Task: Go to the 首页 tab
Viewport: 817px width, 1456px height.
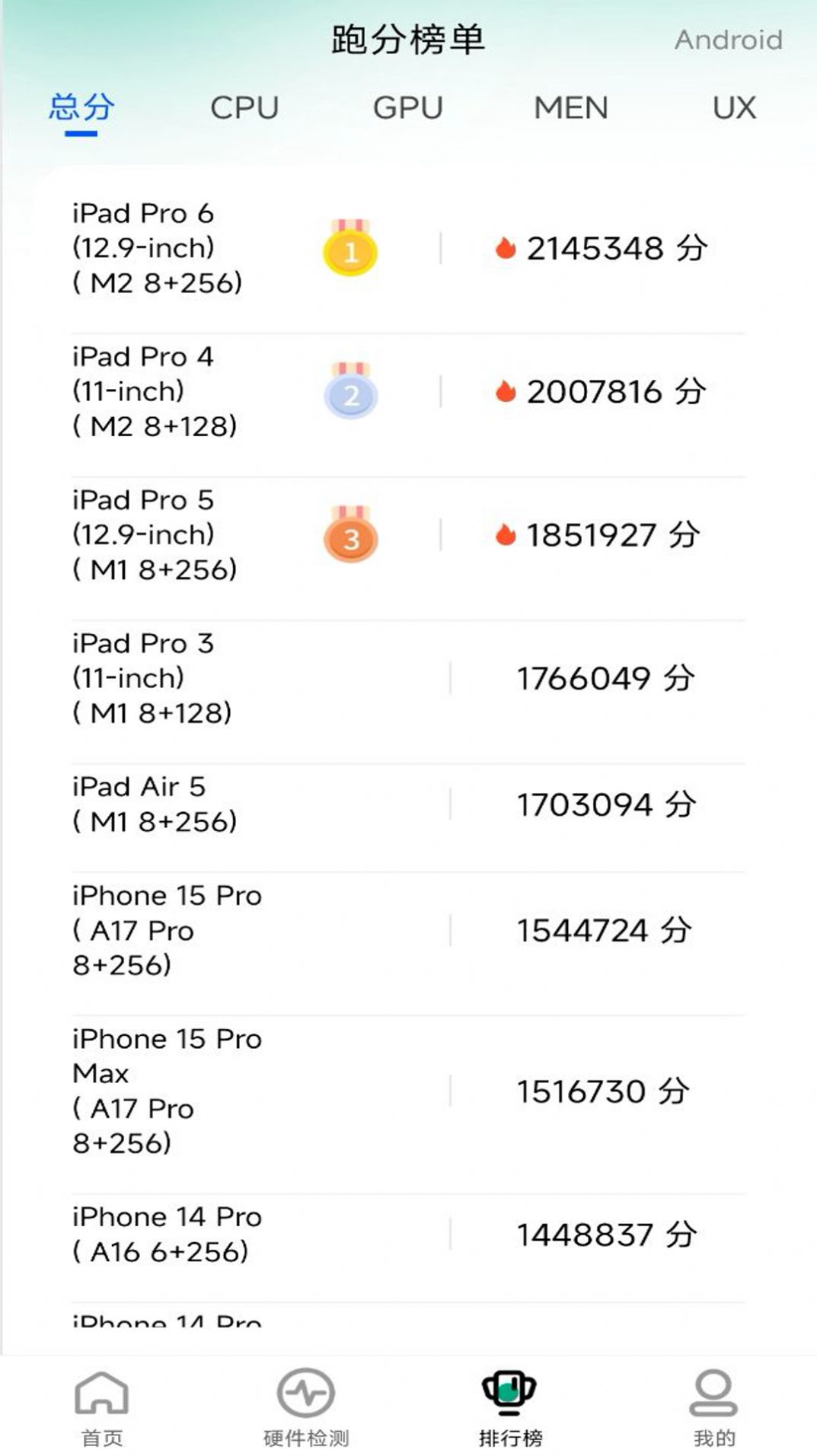Action: click(x=102, y=1406)
